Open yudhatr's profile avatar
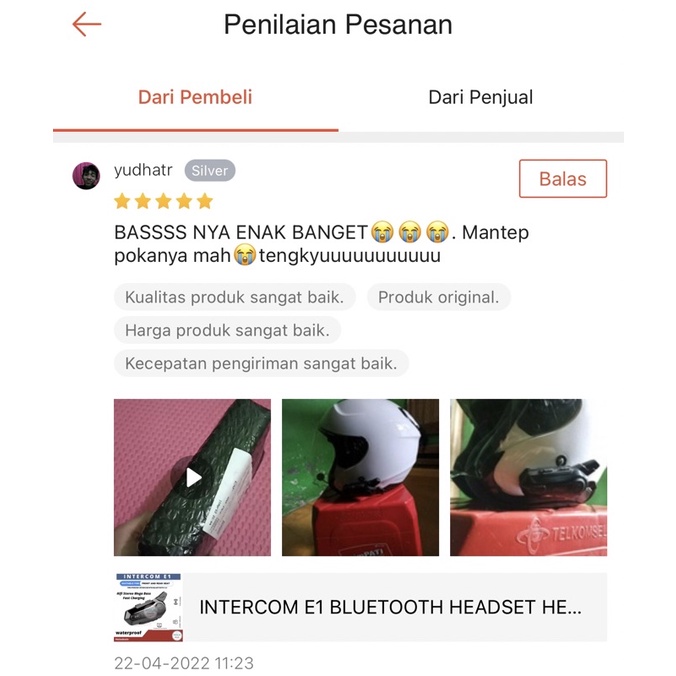This screenshot has width=676, height=676. 86,176
